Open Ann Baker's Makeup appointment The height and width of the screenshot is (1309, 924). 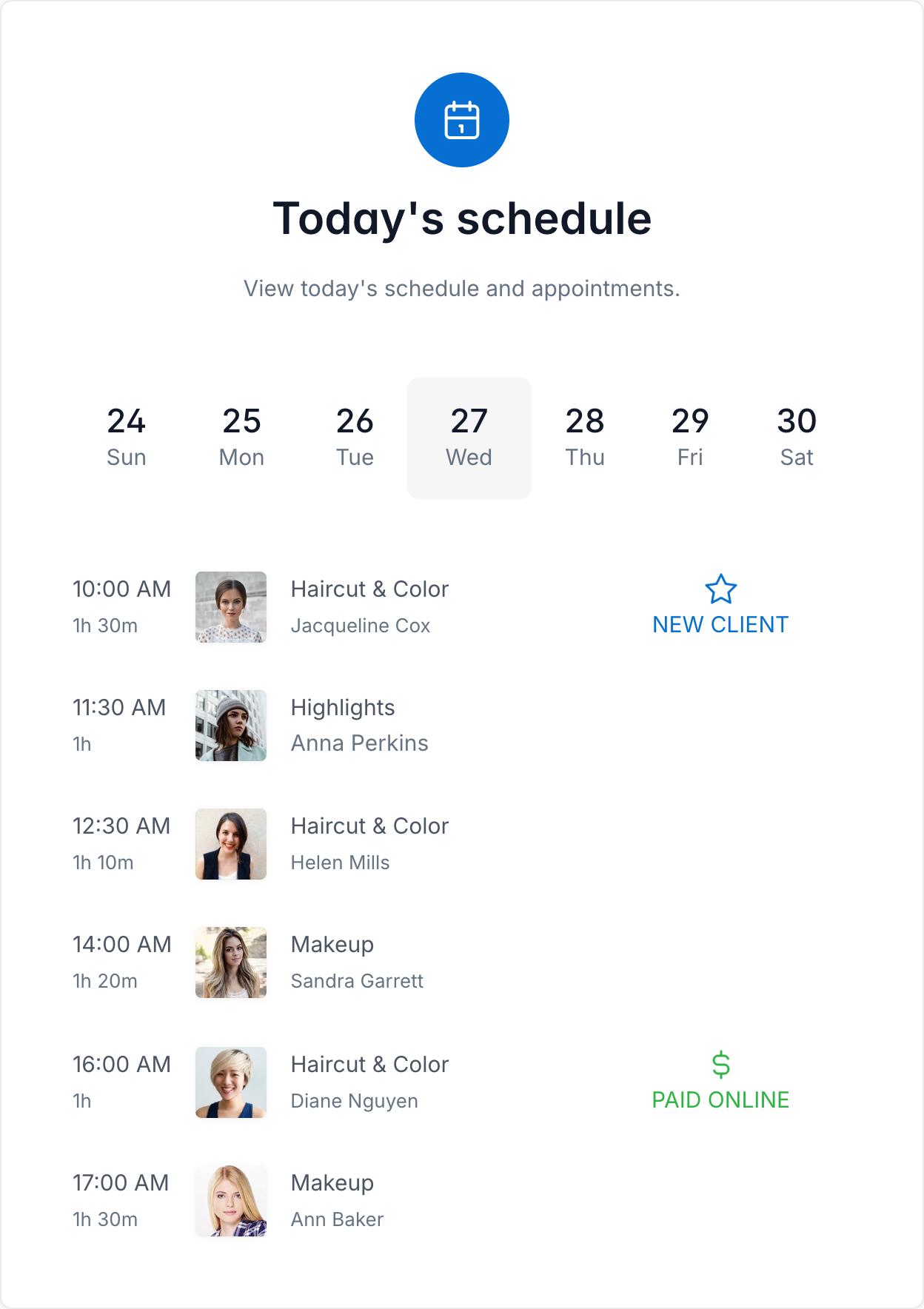(x=337, y=1200)
